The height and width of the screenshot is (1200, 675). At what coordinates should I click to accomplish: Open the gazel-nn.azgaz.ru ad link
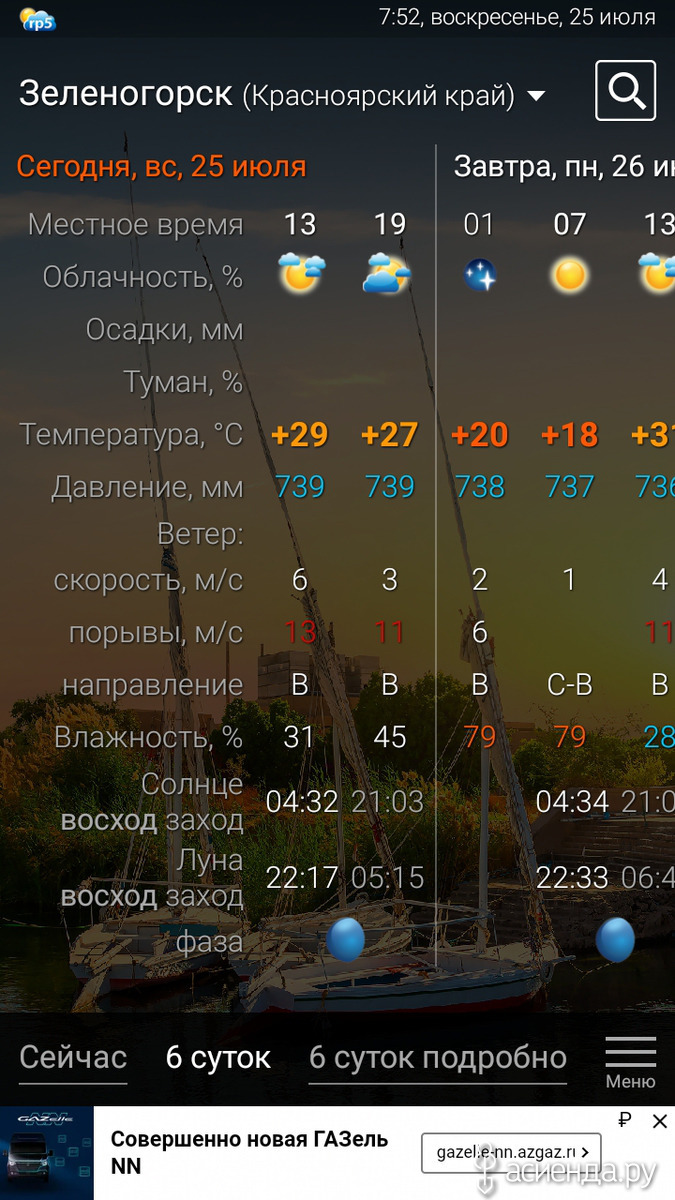click(x=511, y=1151)
